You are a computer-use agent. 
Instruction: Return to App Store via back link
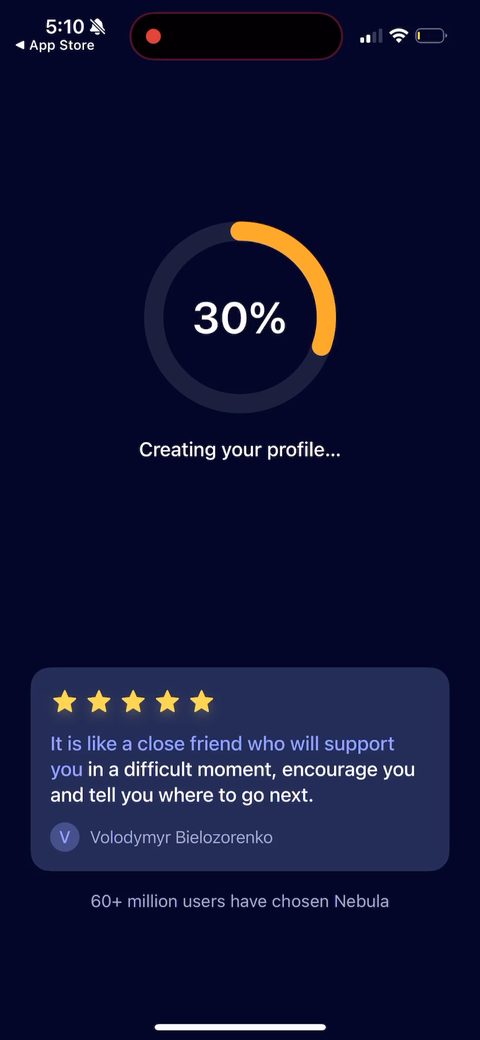54,46
